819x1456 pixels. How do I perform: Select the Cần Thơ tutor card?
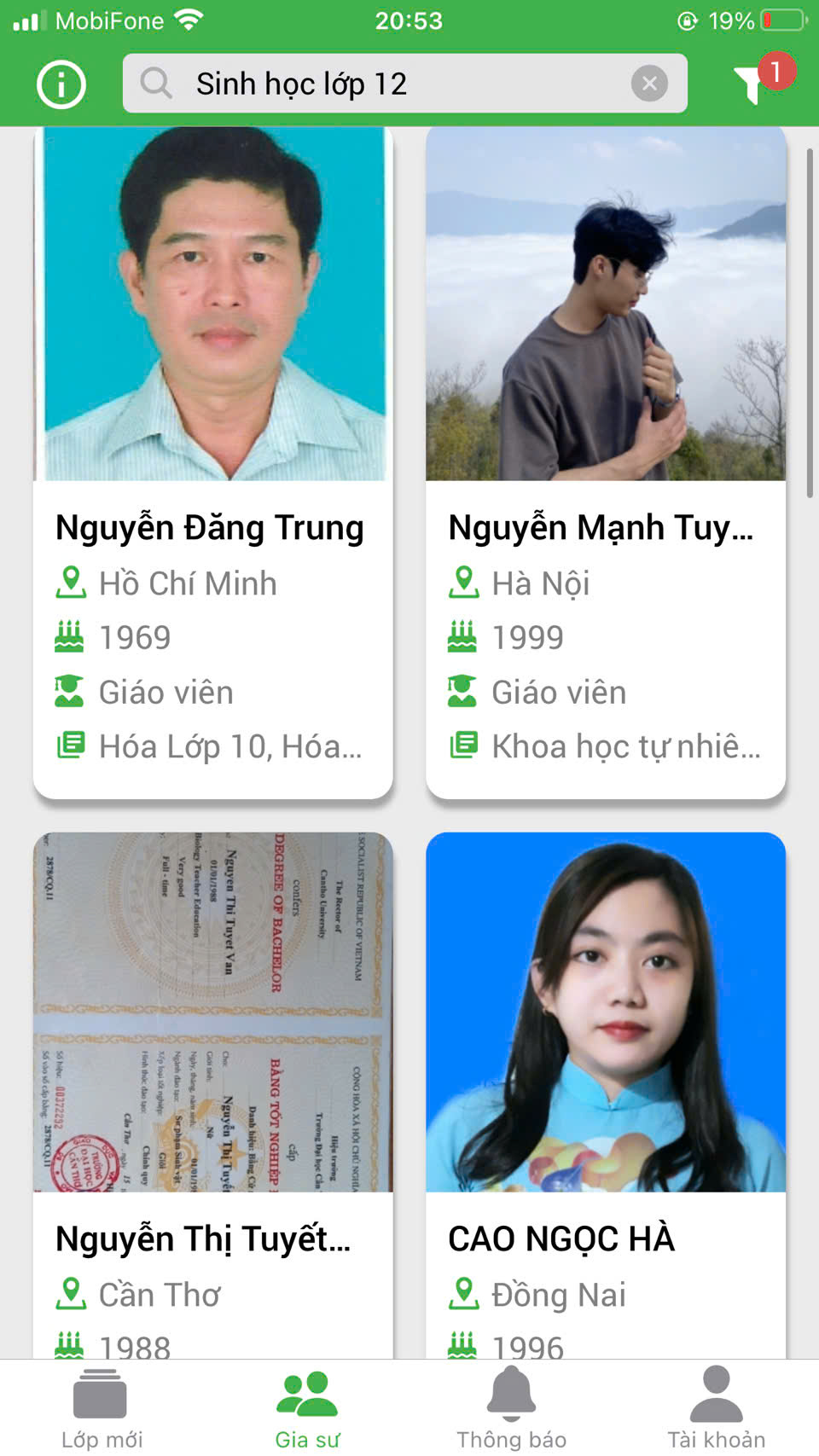click(x=213, y=1092)
